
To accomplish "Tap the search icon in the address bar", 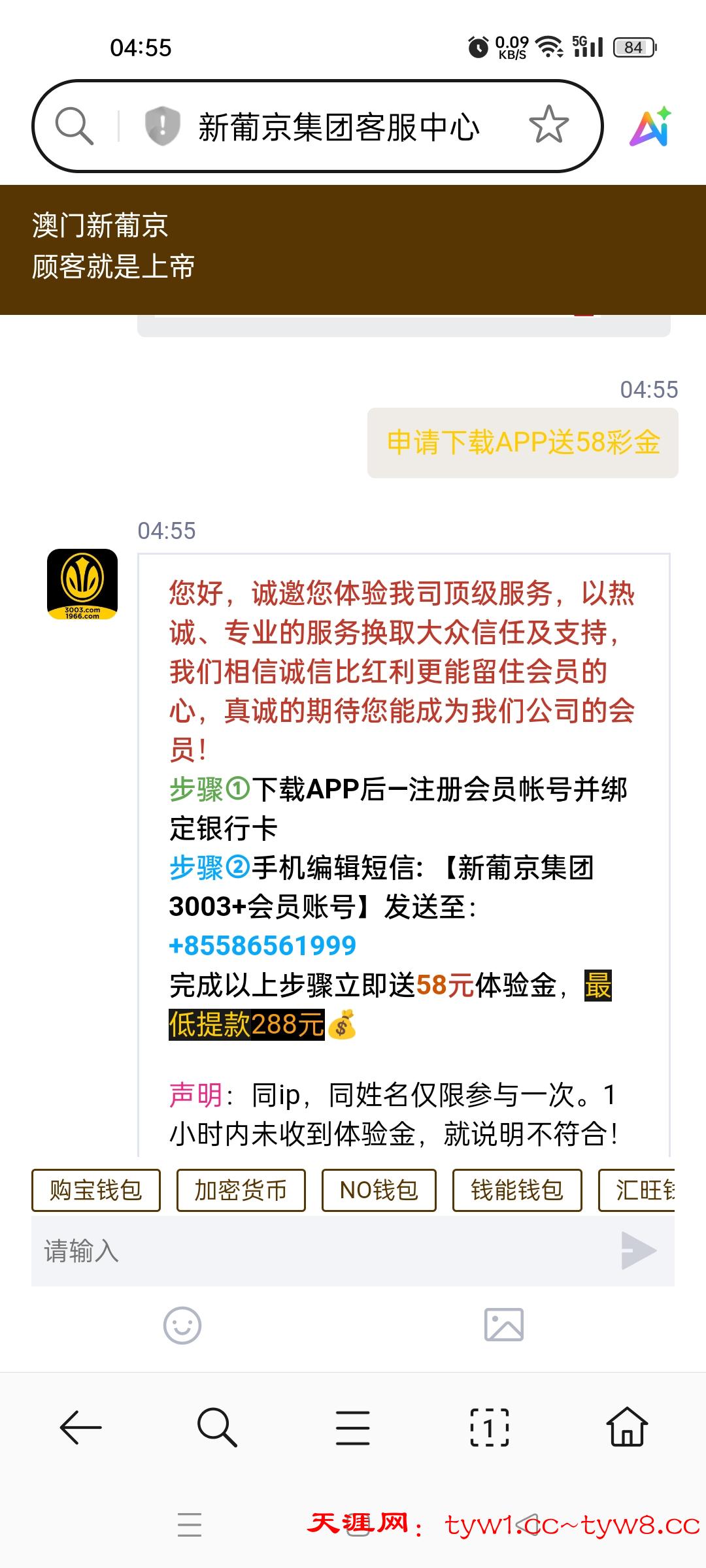I will pyautogui.click(x=74, y=125).
